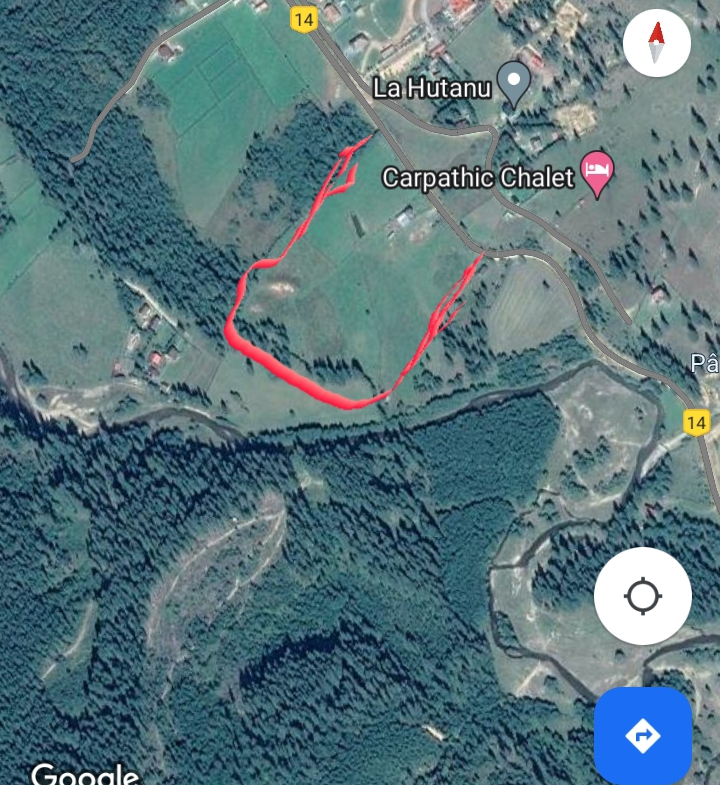Open directions with the blue arrow button
Viewport: 720px width, 785px height.
642,736
